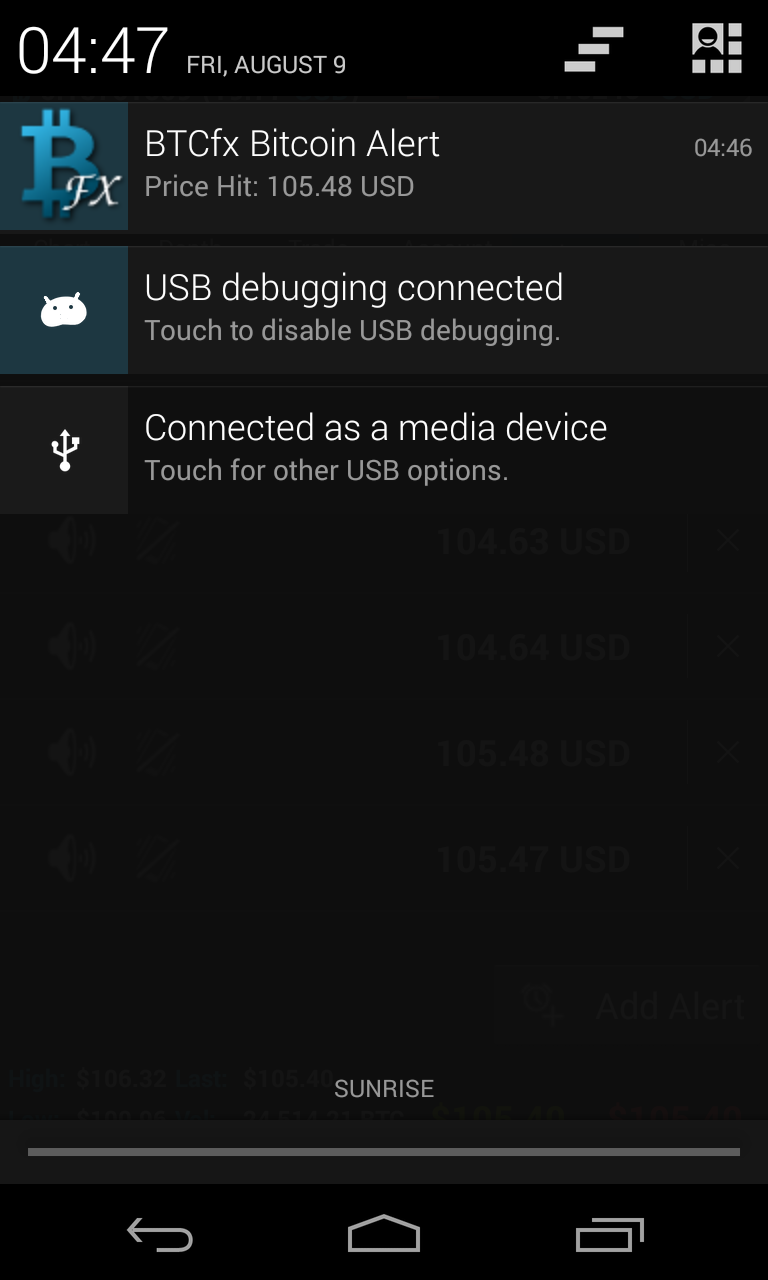
Task: Tap the USB debugging connected notification
Action: coord(384,310)
